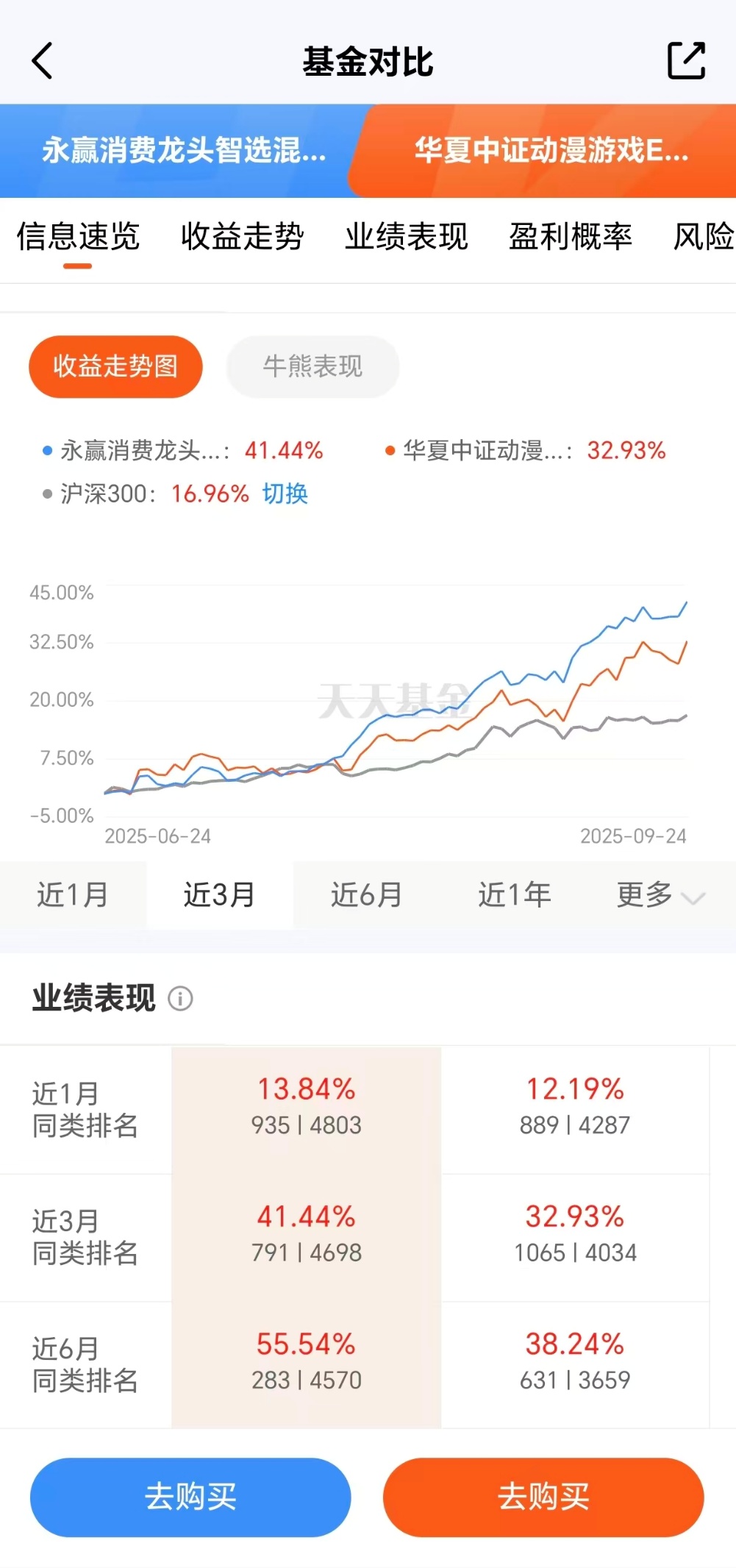Switch the chart to 近6月
Image resolution: width=736 pixels, height=1568 pixels.
[366, 895]
